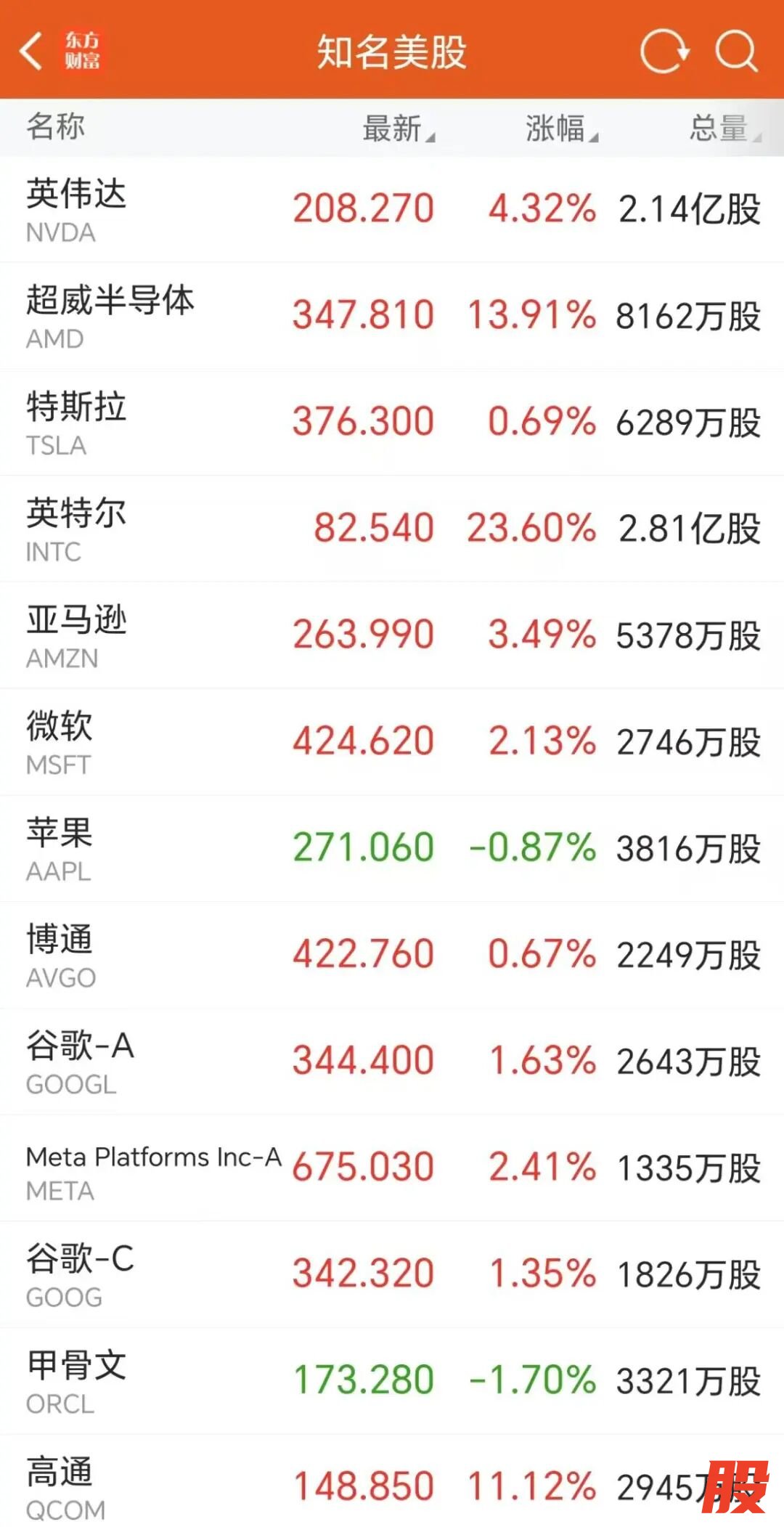Go back using the header arrow
Viewport: 784px width, 1527px height.
tap(32, 51)
